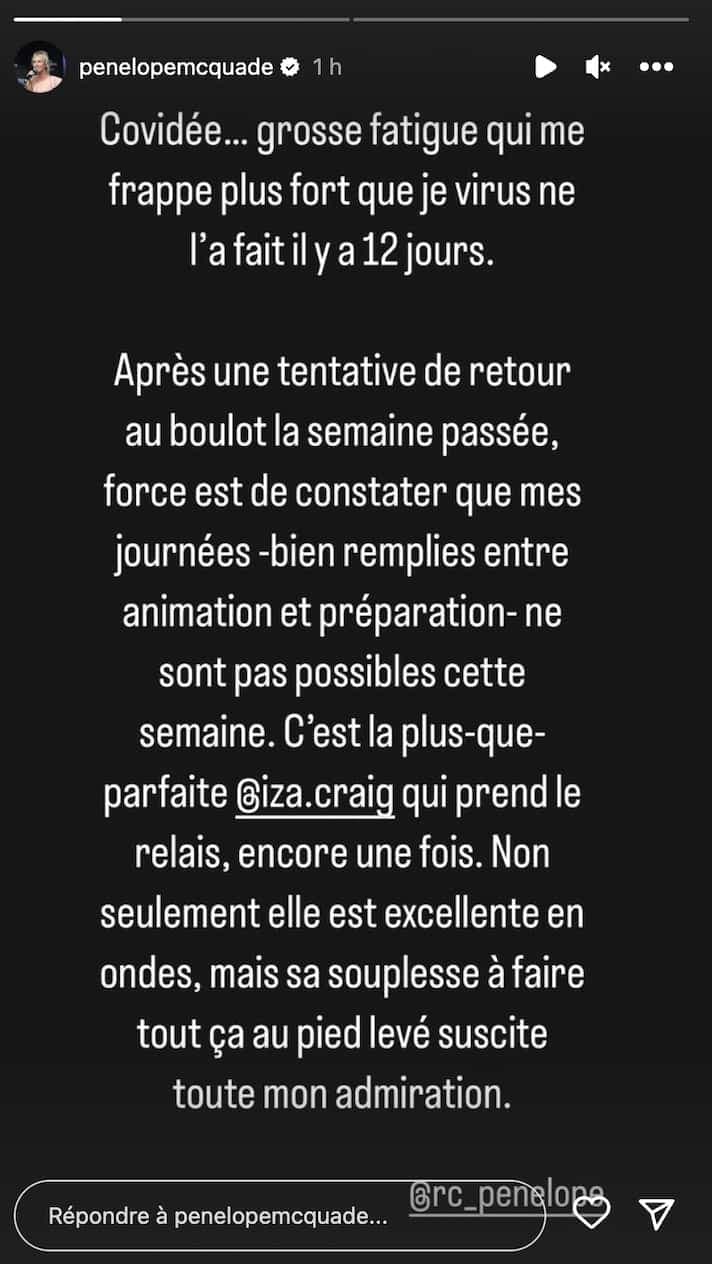Open the penelopemcquade username link
This screenshot has width=712, height=1264.
[176, 67]
